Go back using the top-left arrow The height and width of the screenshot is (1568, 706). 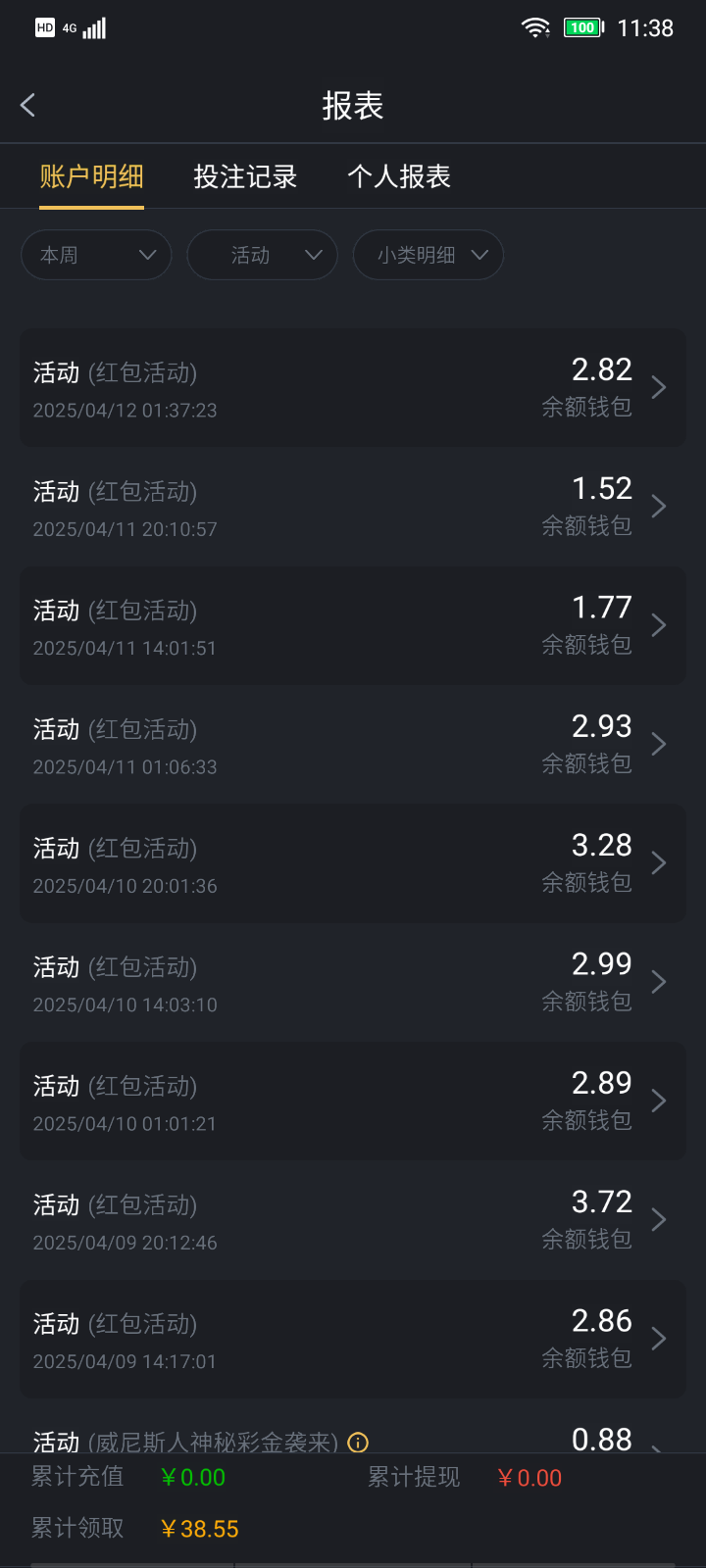pos(28,105)
